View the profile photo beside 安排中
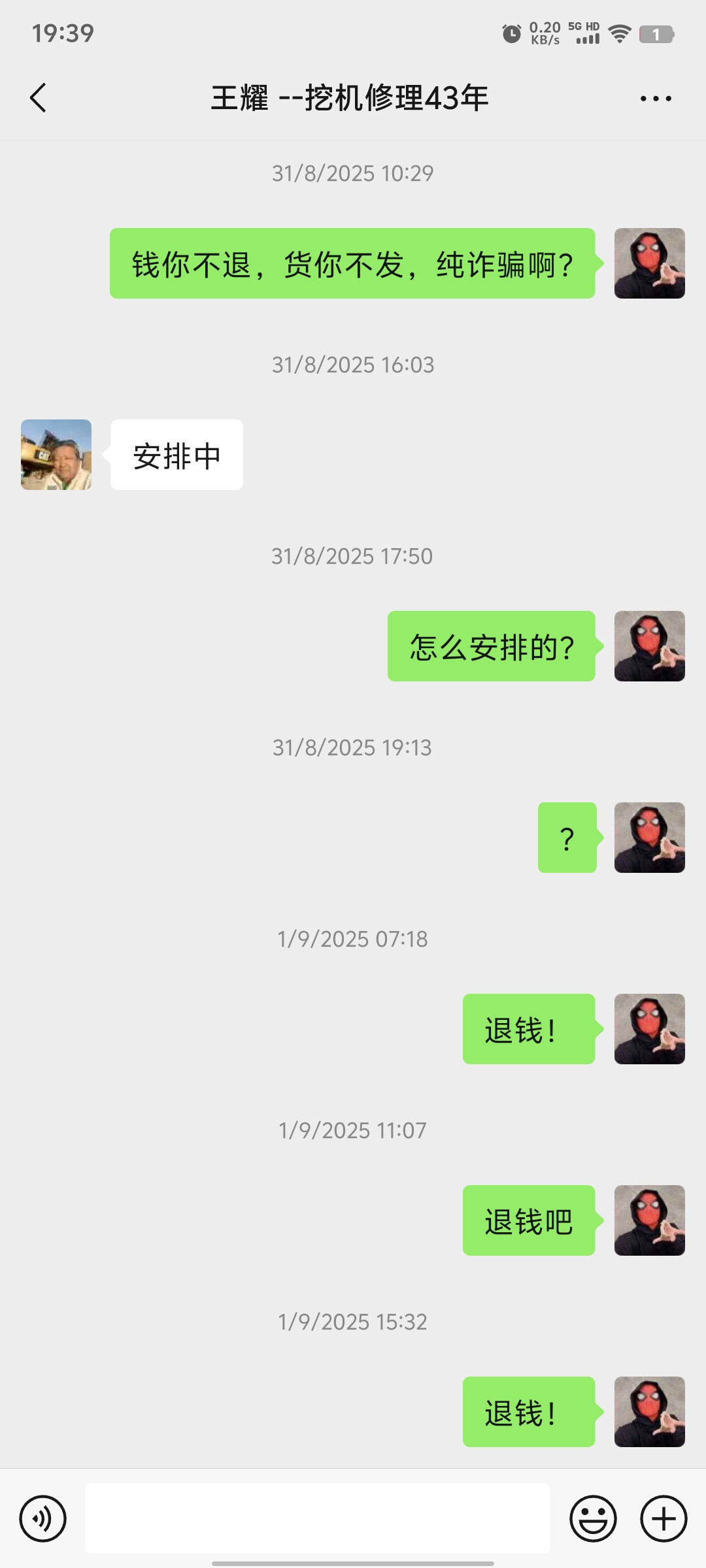 pyautogui.click(x=56, y=455)
